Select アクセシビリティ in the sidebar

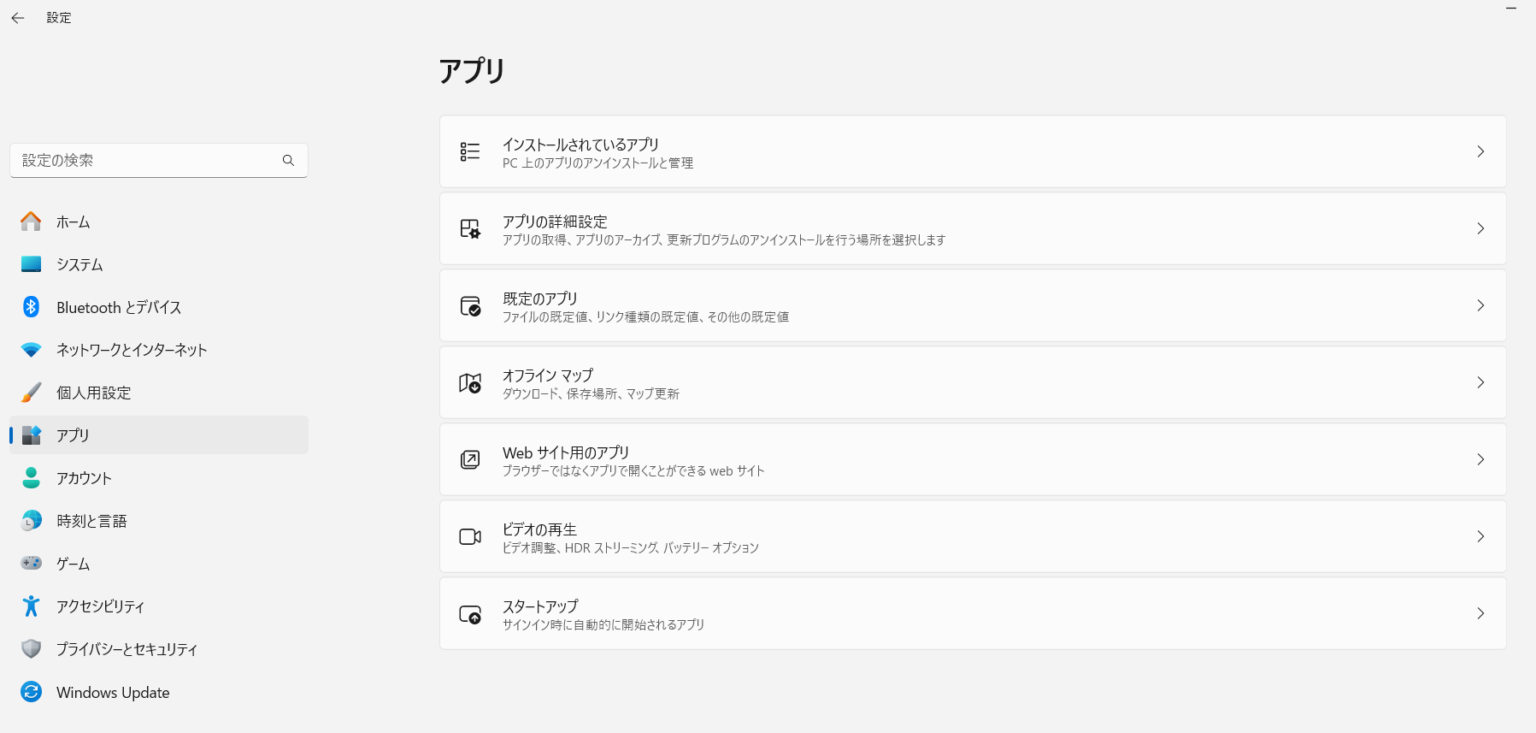[x=100, y=607]
